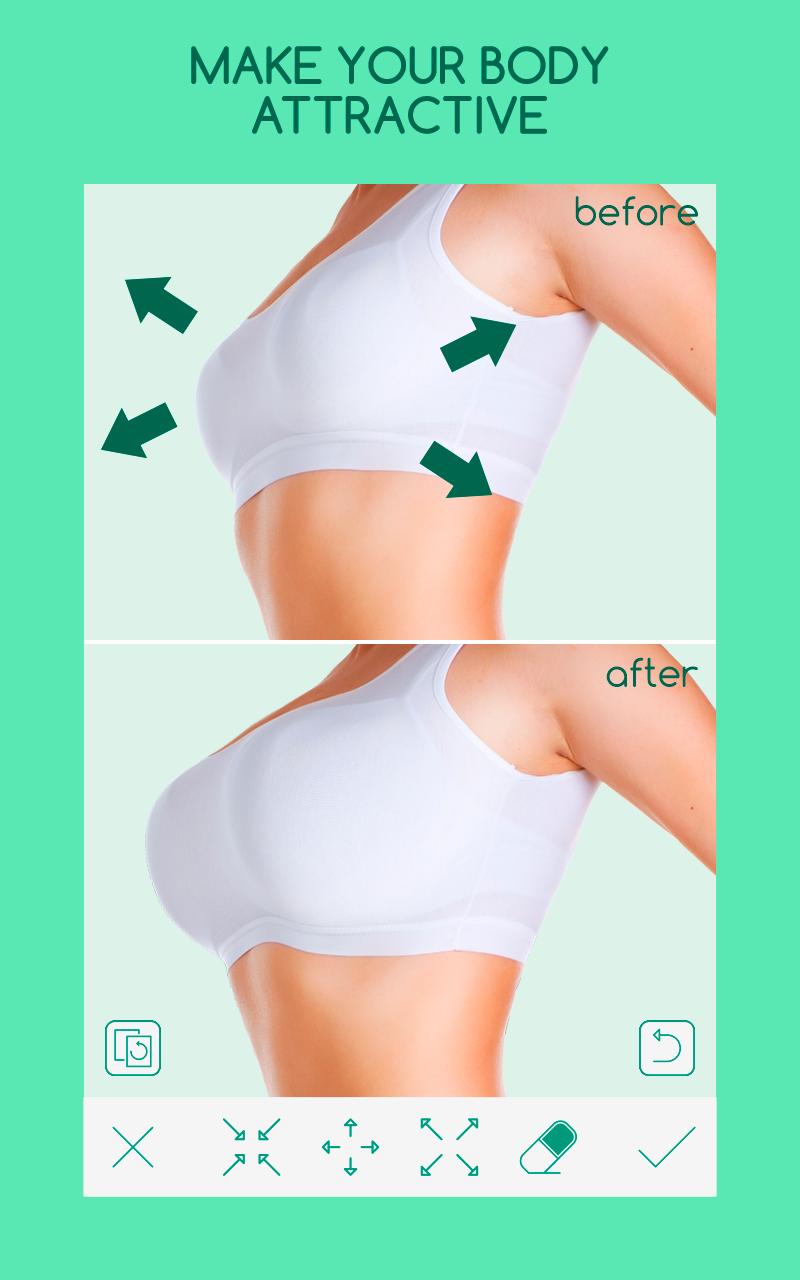Undo the last edit with the undo icon

(667, 1048)
